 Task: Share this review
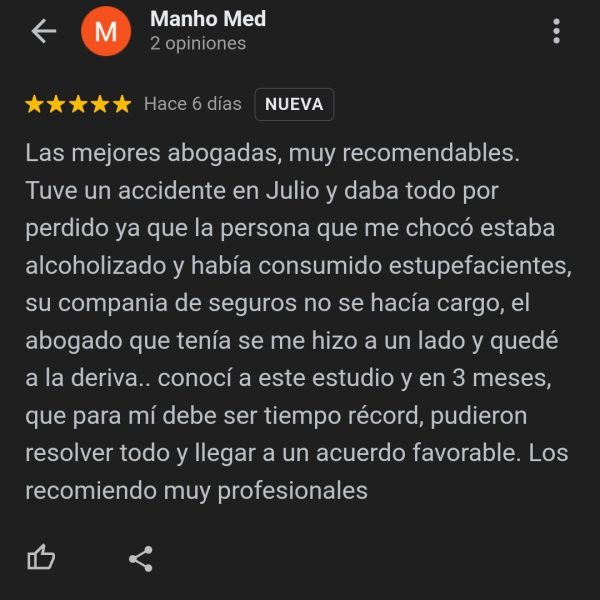(x=141, y=558)
